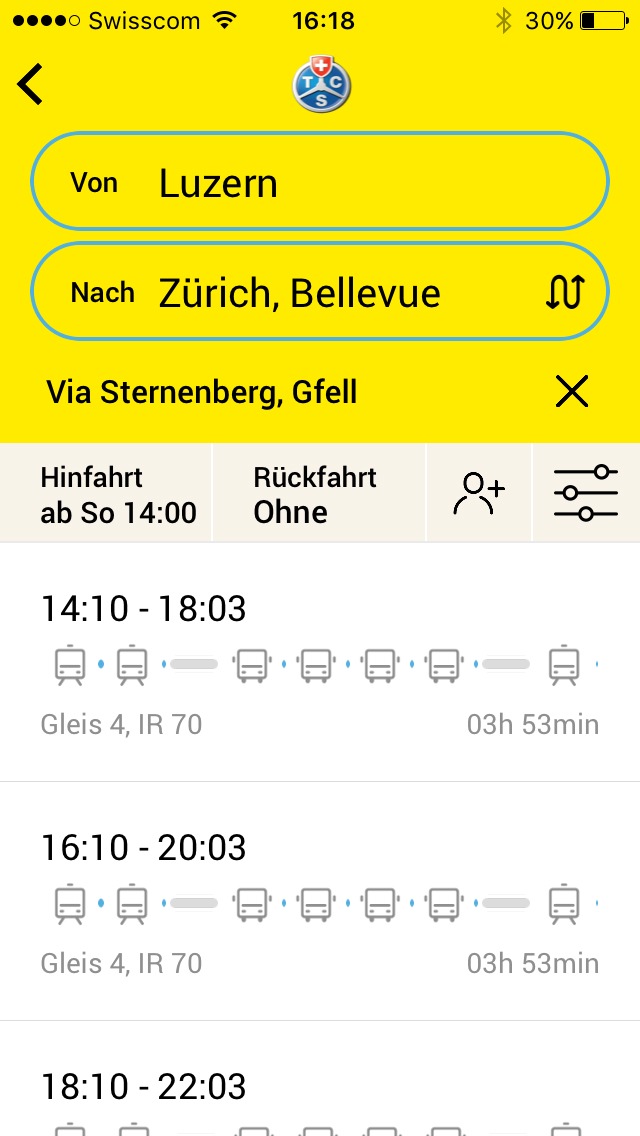Go back using the top-left arrow
The image size is (640, 1136).
pyautogui.click(x=31, y=84)
